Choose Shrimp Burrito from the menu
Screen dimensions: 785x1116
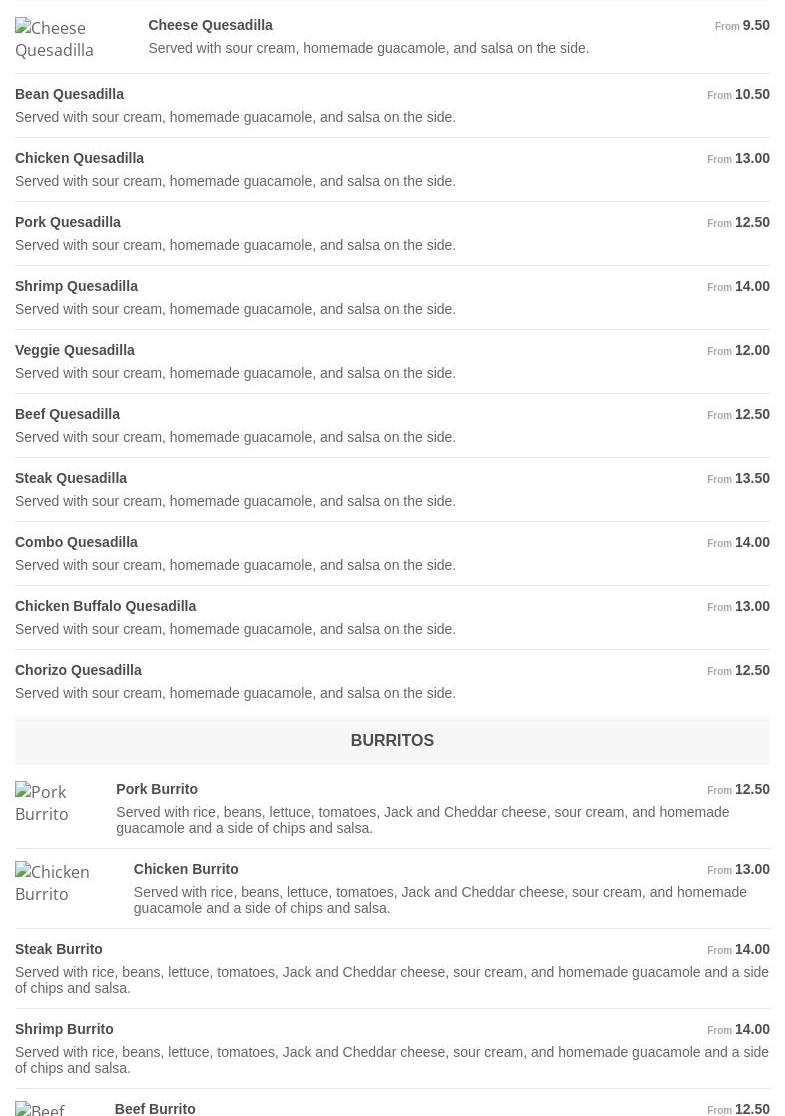[x=64, y=1029]
